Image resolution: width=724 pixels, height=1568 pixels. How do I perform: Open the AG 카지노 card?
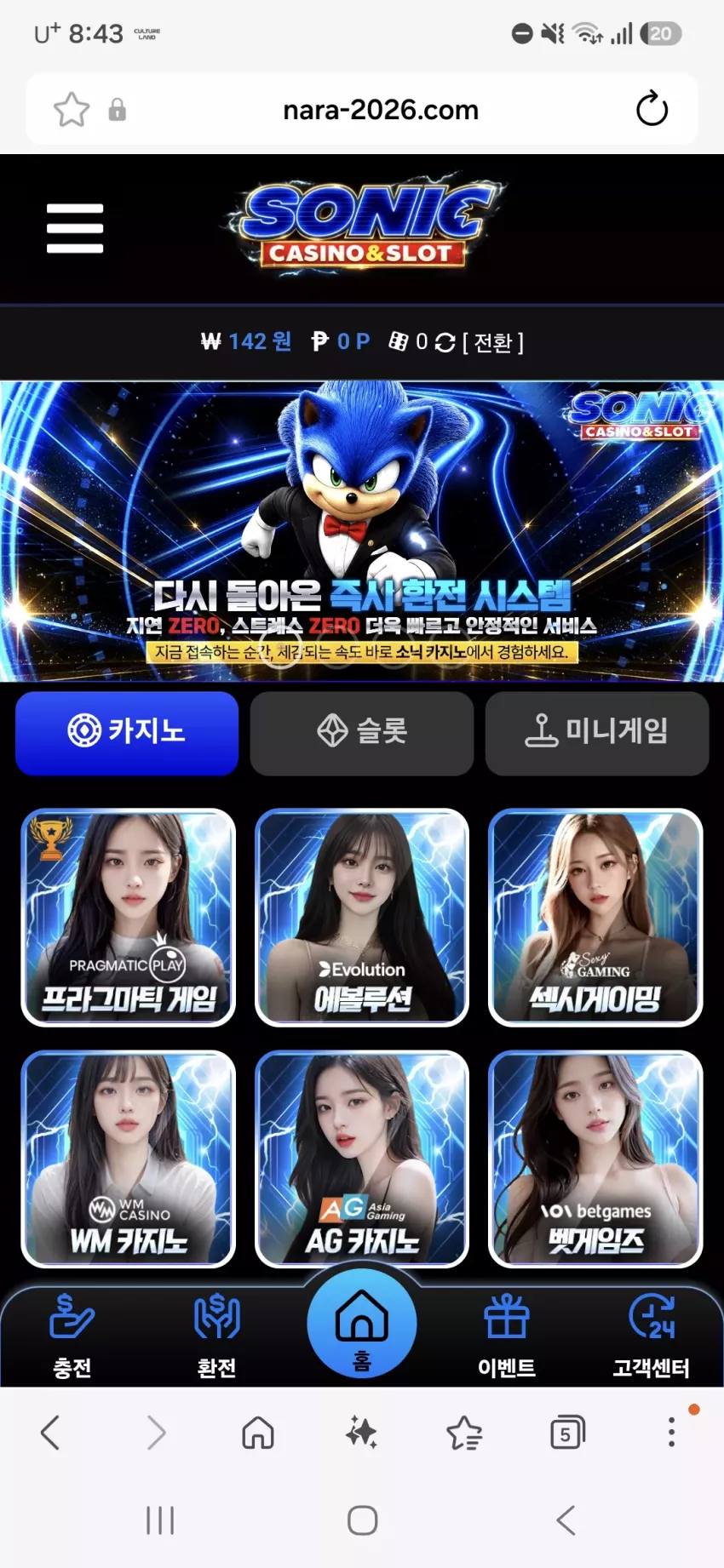click(362, 1159)
